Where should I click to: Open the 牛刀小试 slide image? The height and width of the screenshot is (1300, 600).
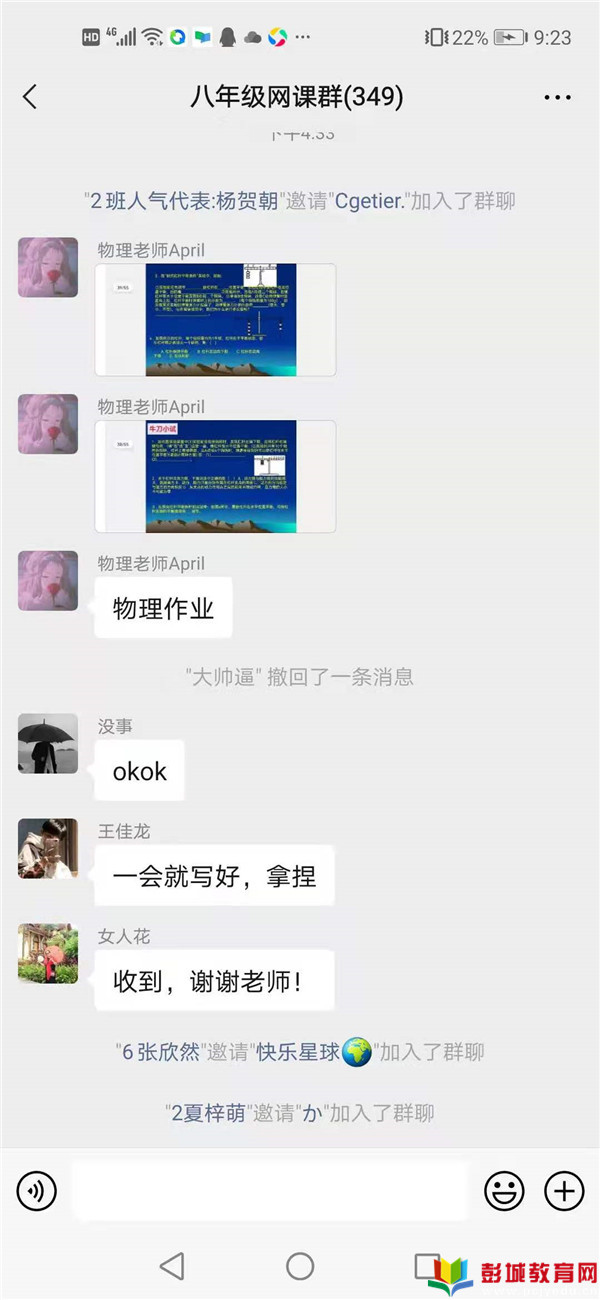click(x=216, y=476)
